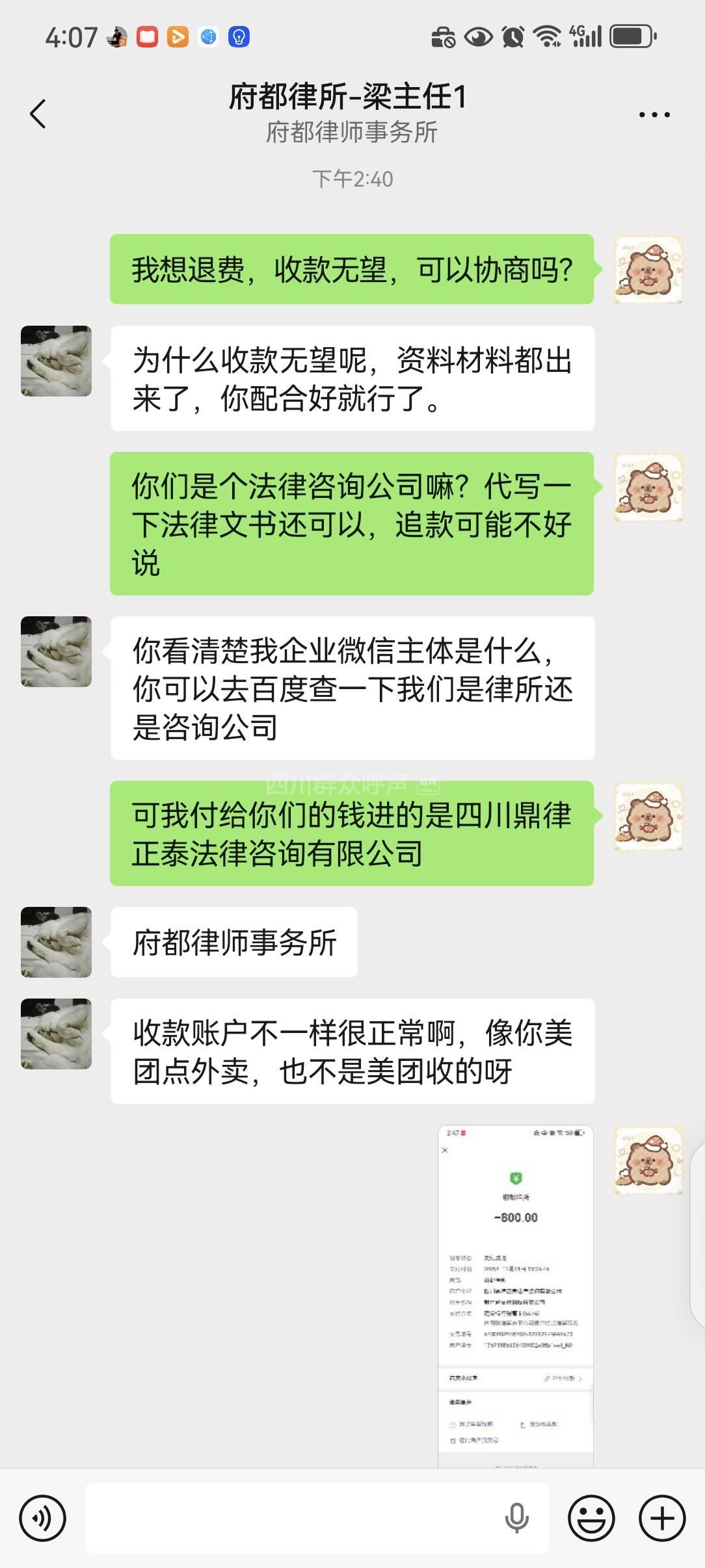Open the -800.00 payment screenshot
Viewport: 705px width, 1568px height.
tap(515, 1295)
